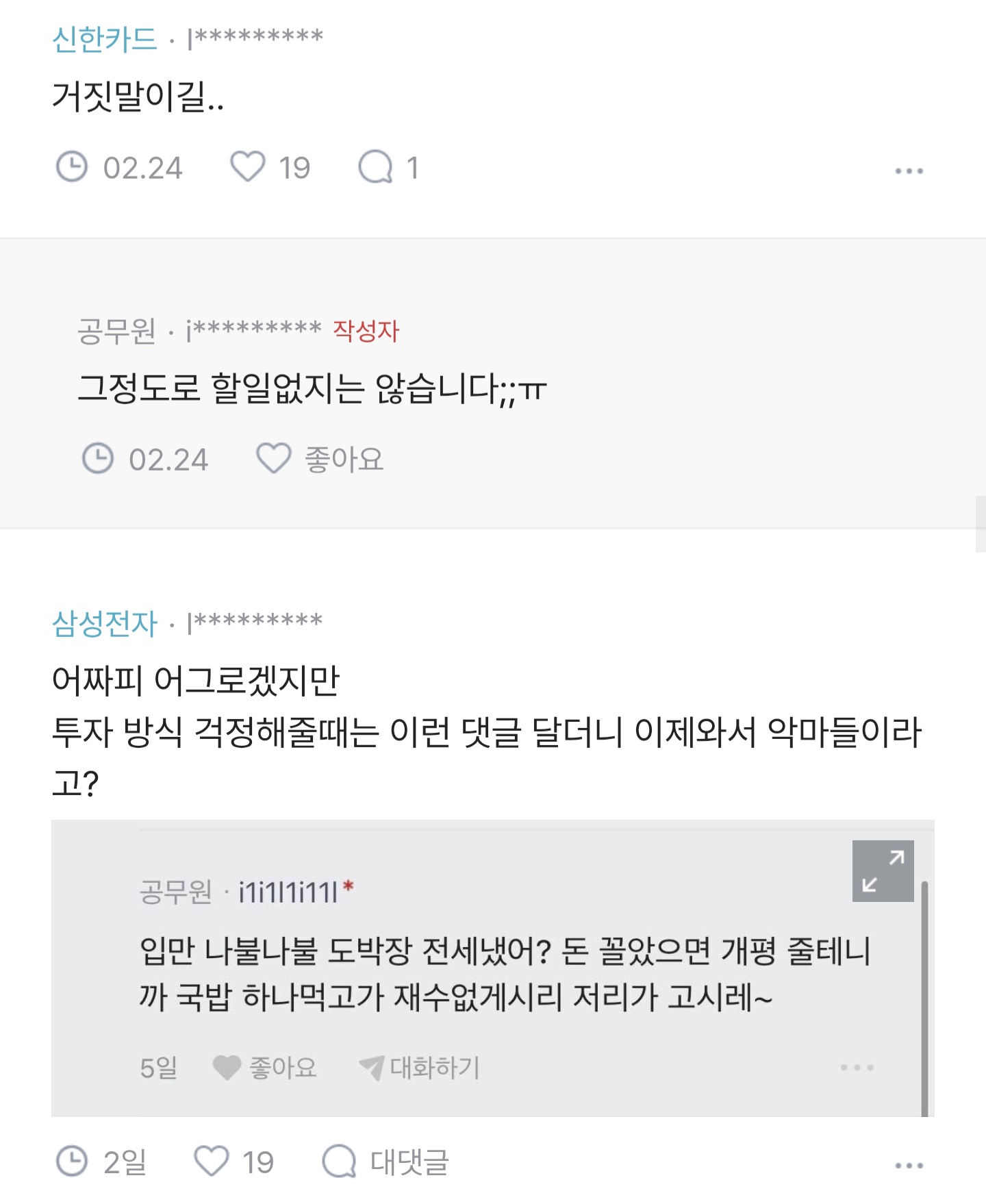Like the 삼성전자 comment
986x1204 pixels.
coord(212,1162)
